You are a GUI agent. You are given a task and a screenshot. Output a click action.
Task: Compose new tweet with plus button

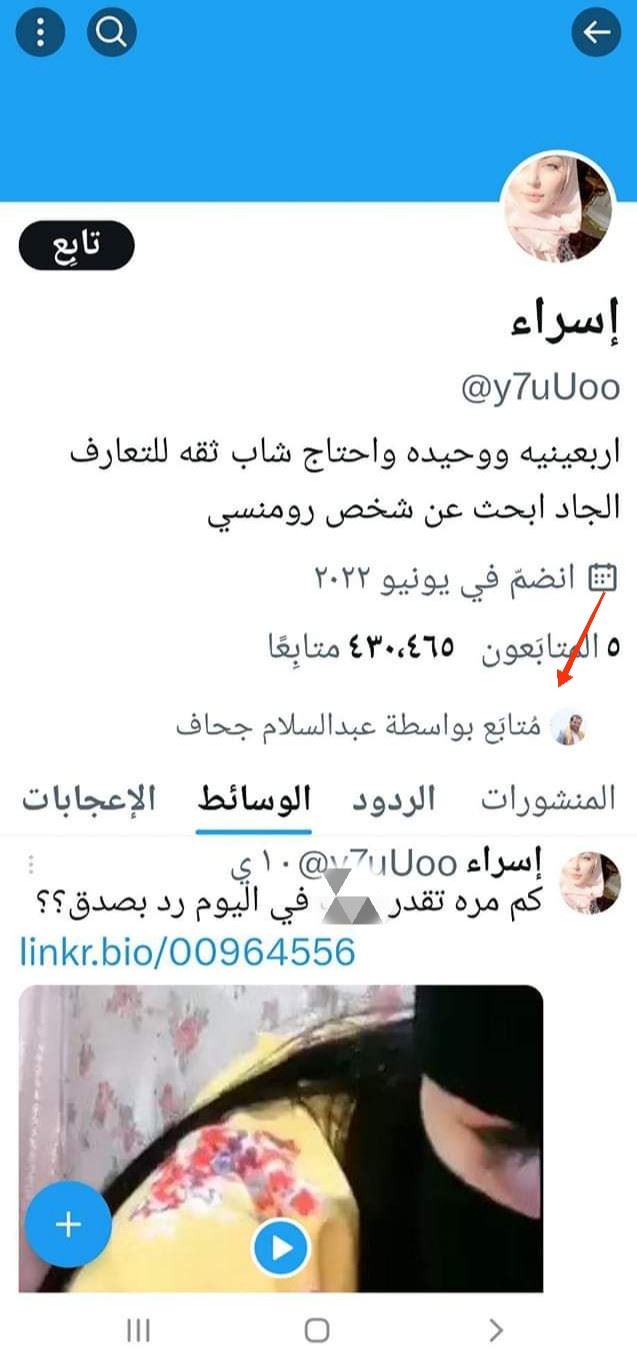pos(68,1225)
